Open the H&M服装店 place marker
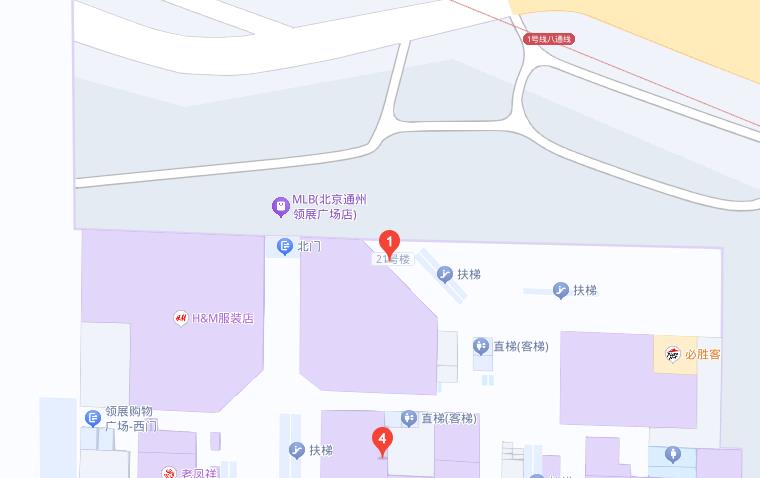This screenshot has width=760, height=478. (181, 318)
